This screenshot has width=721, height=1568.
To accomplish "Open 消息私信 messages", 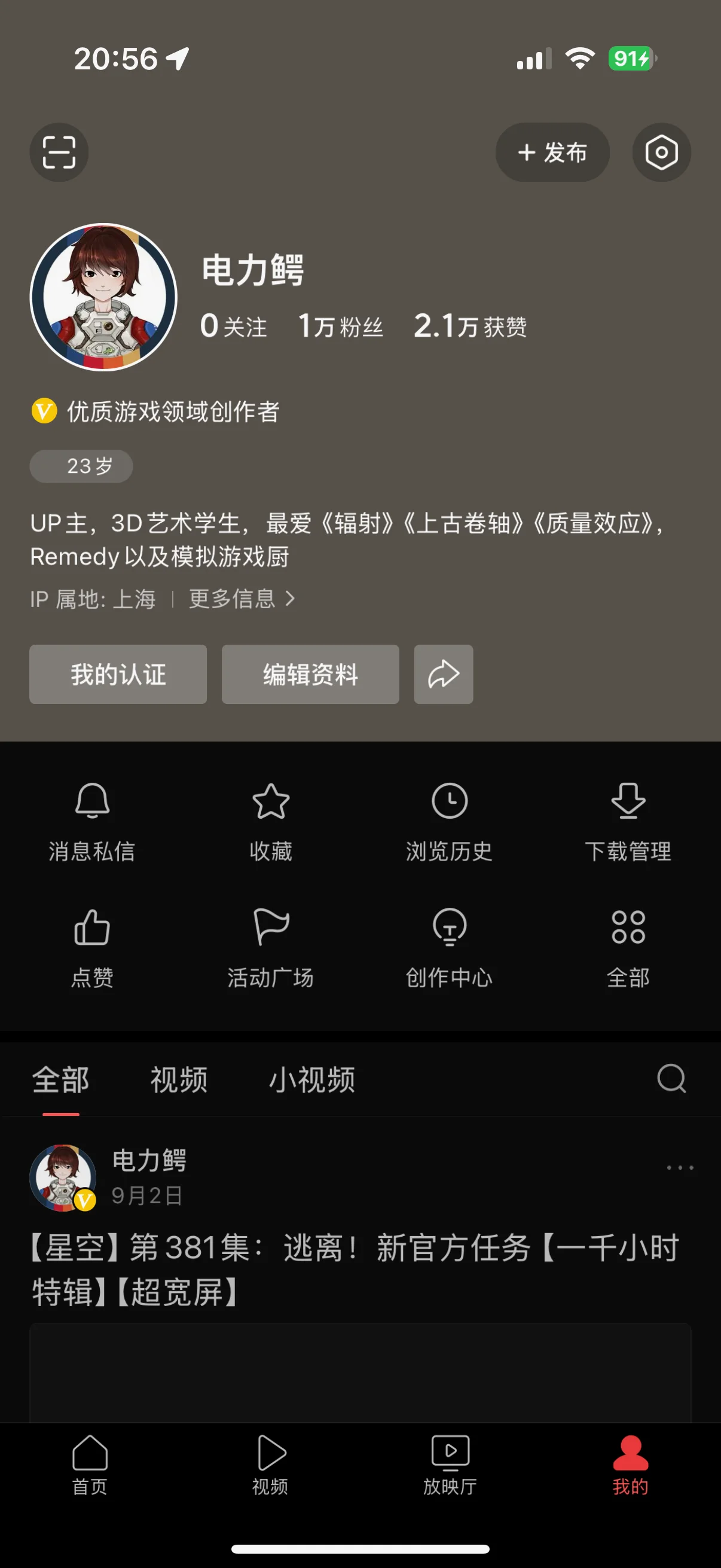I will [92, 822].
